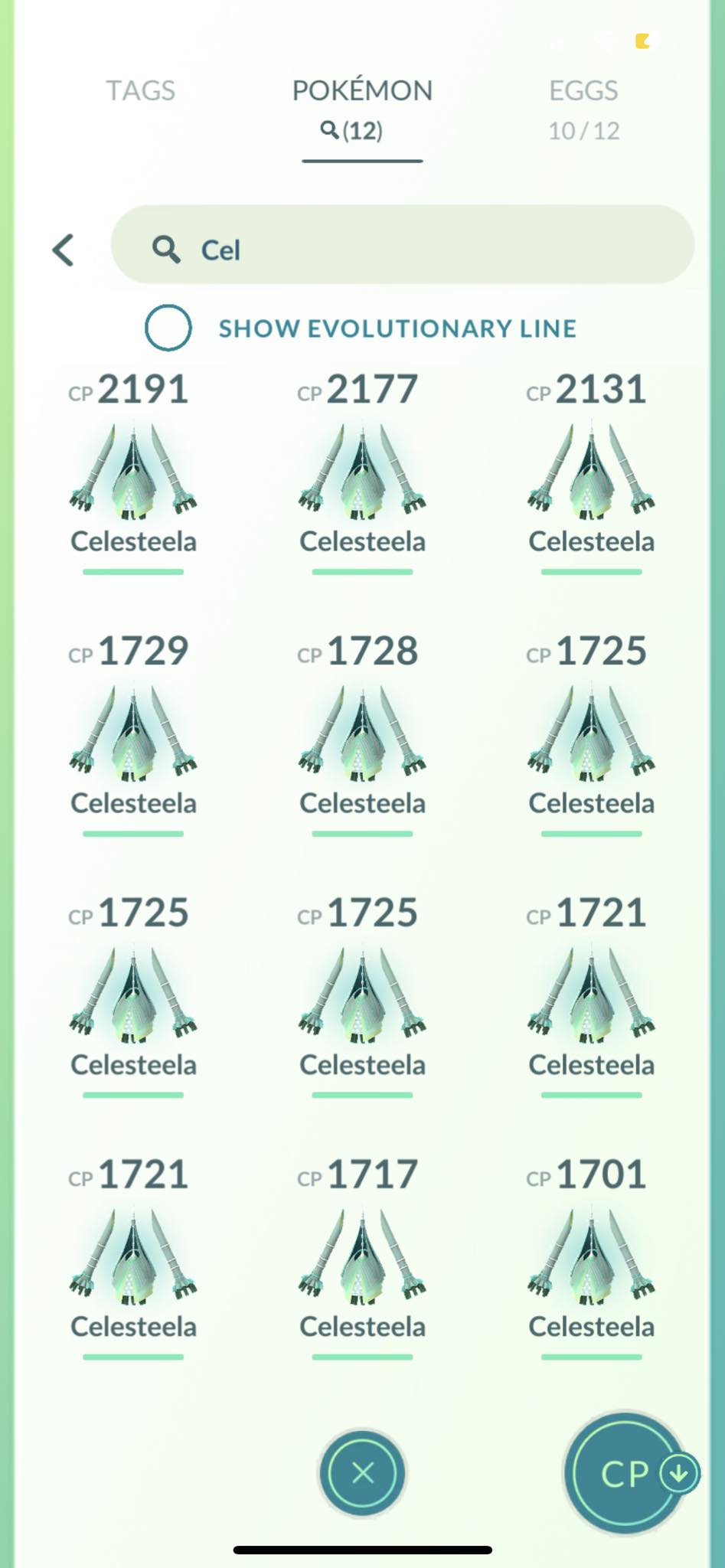Edit the search field containing Cel
The height and width of the screenshot is (1568, 725).
click(x=403, y=244)
